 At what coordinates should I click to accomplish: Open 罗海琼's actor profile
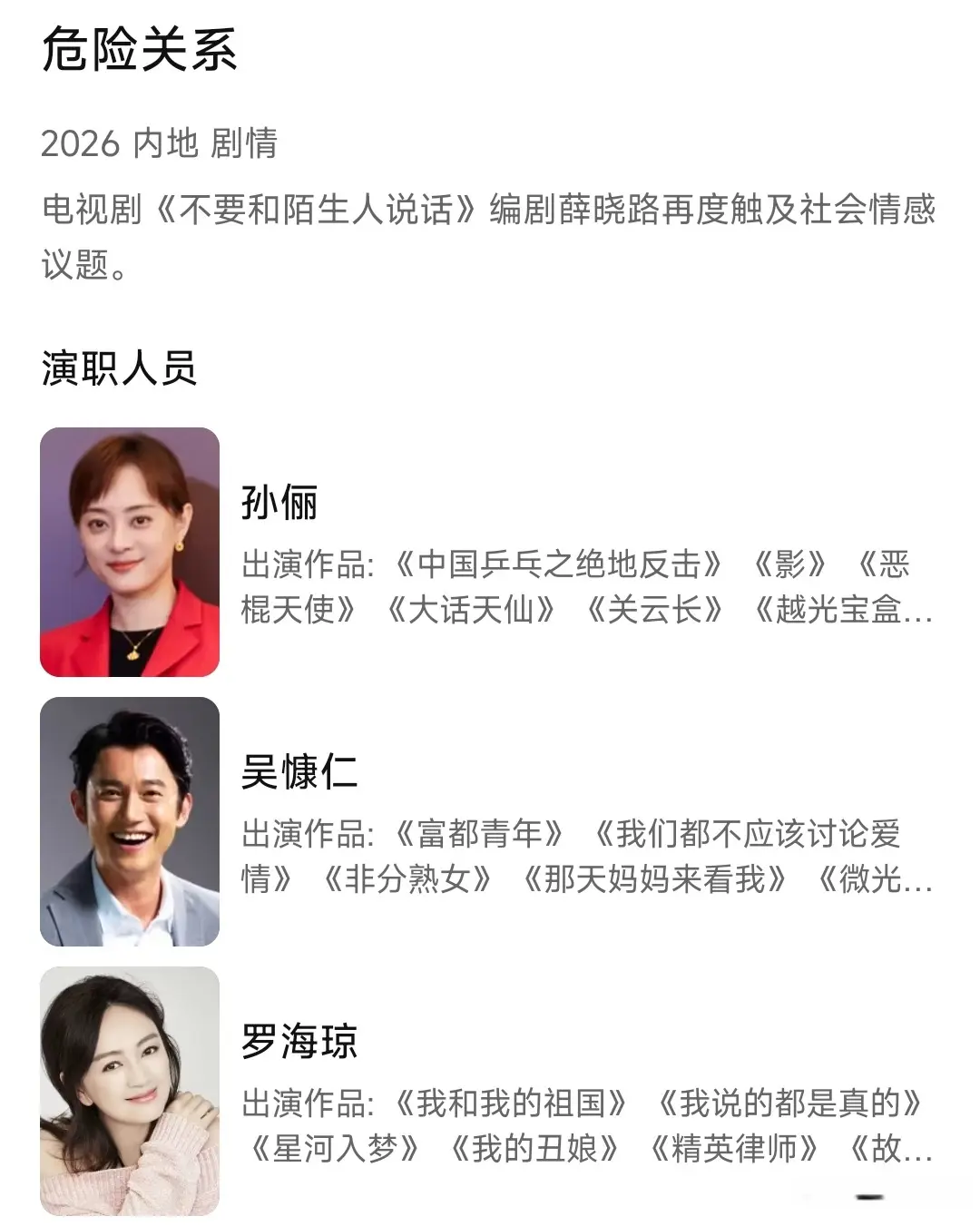click(299, 1041)
